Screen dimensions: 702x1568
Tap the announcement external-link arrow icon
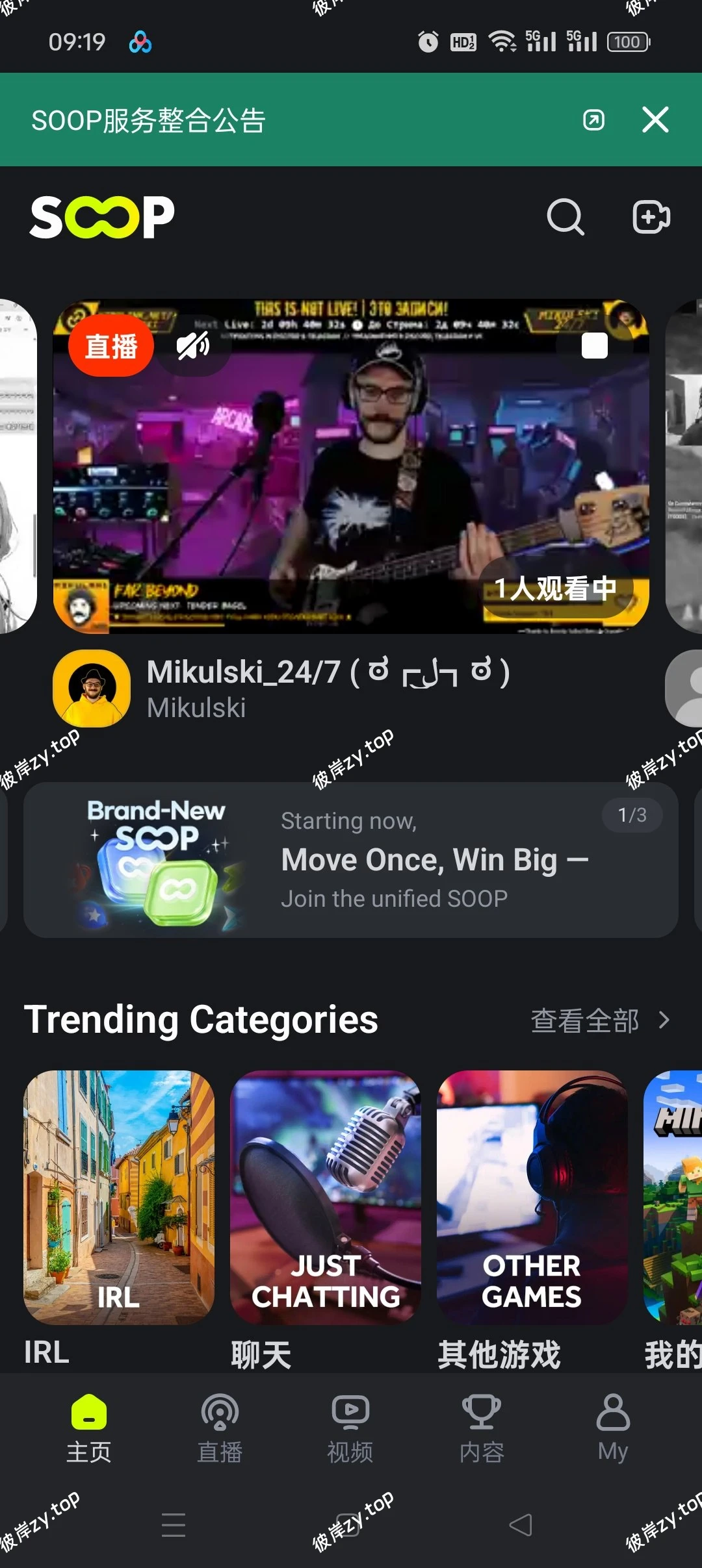(x=593, y=120)
